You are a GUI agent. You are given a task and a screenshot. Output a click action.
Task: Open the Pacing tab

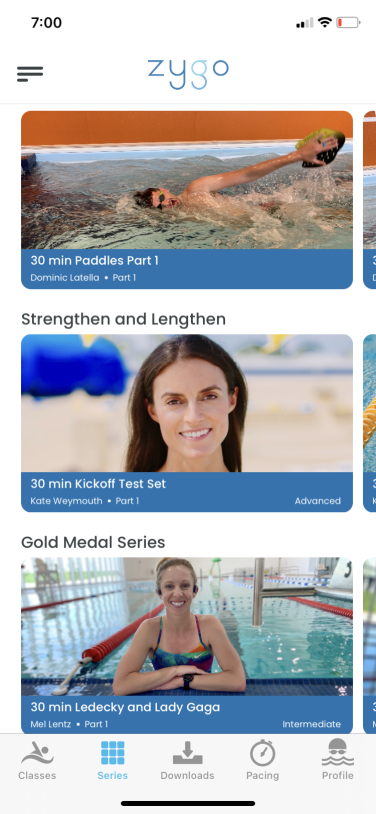[x=262, y=760]
